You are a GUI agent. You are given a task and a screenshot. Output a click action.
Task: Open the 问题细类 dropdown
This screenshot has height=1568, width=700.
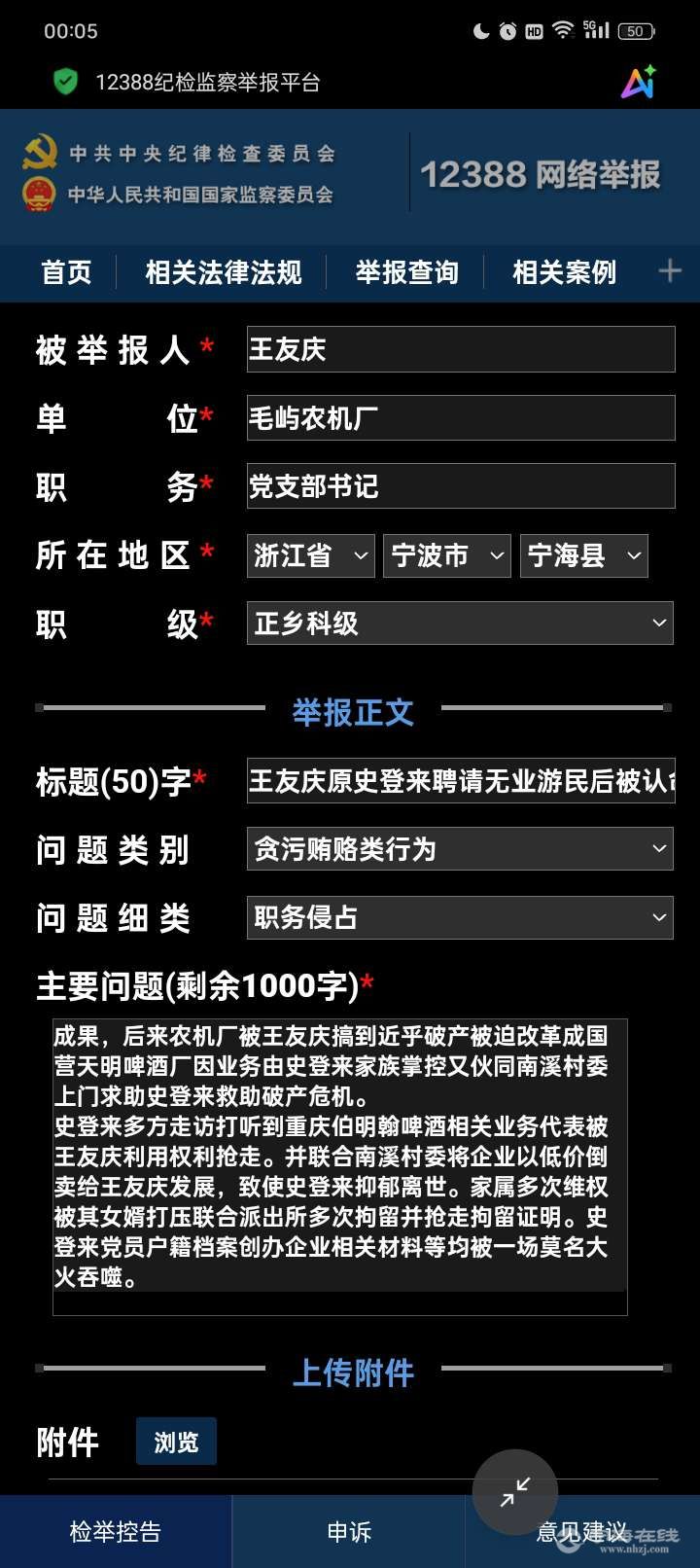coord(460,917)
